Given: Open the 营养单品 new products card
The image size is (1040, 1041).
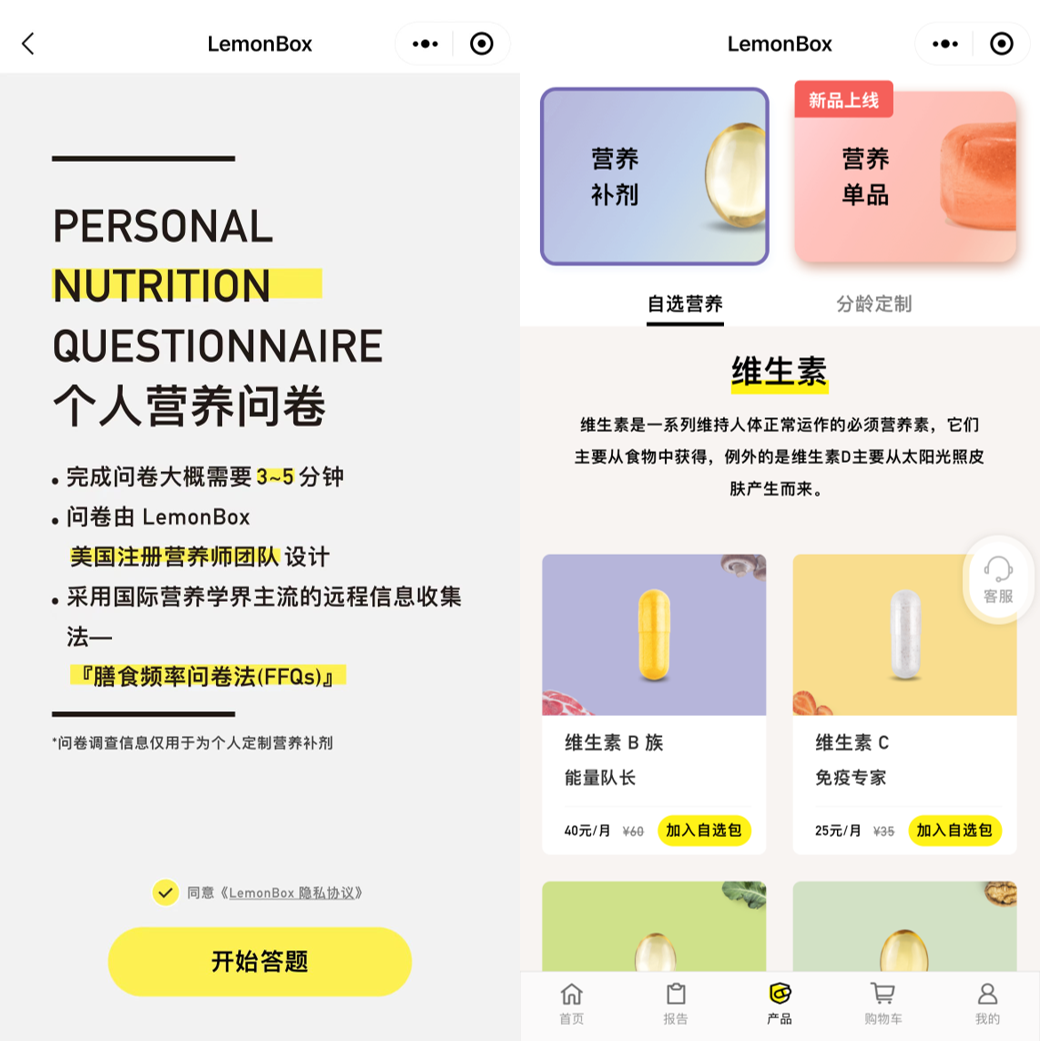Looking at the screenshot, I should pyautogui.click(x=905, y=177).
